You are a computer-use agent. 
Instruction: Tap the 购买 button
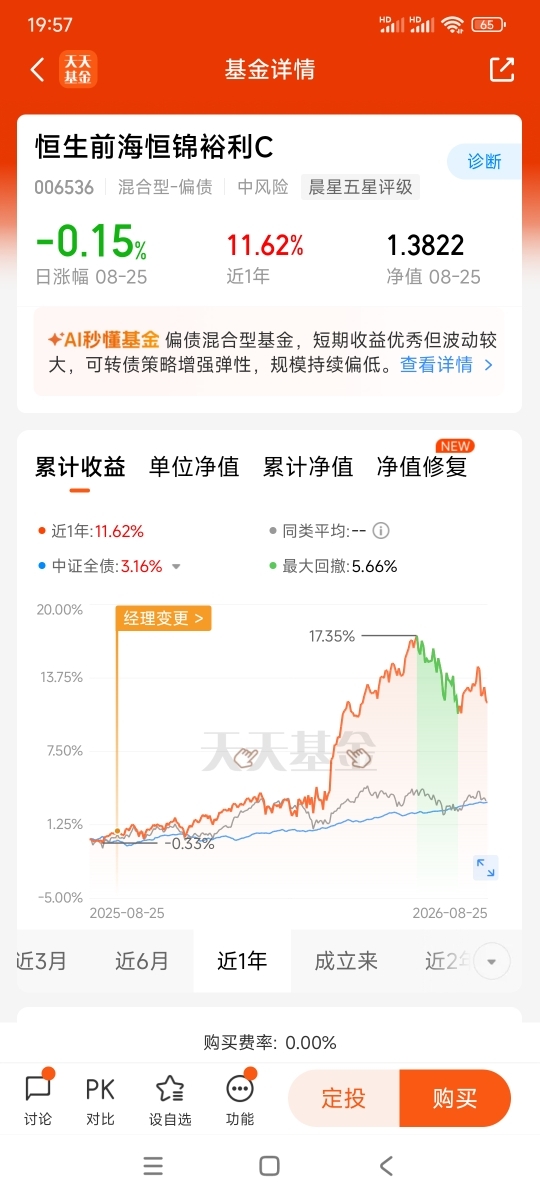455,1098
